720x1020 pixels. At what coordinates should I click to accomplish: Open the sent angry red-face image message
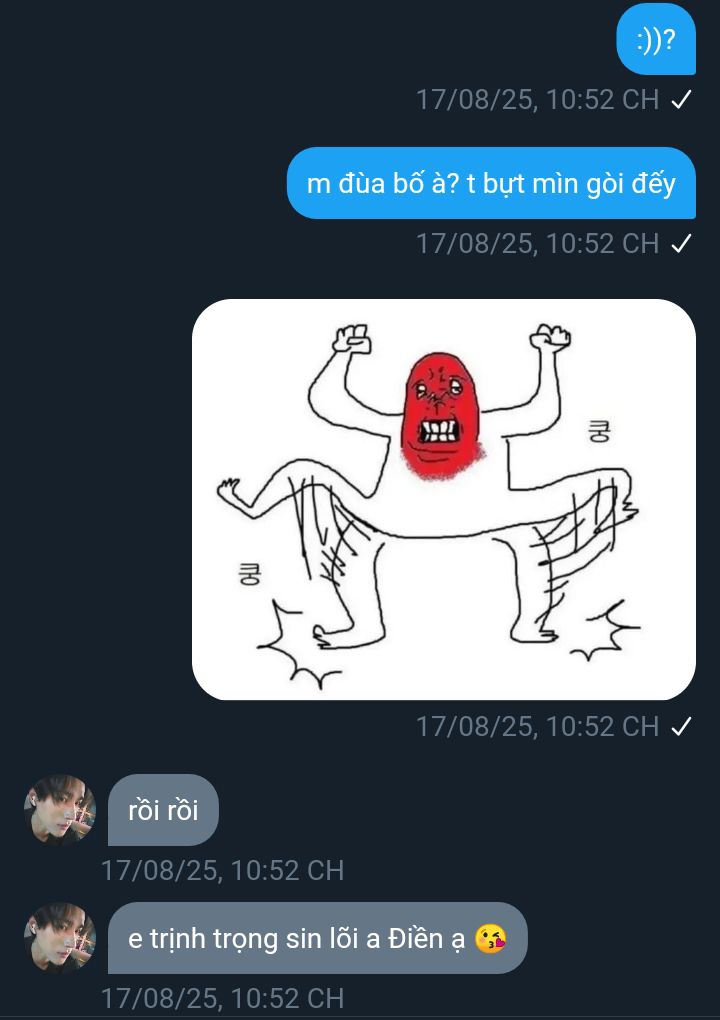tap(443, 499)
